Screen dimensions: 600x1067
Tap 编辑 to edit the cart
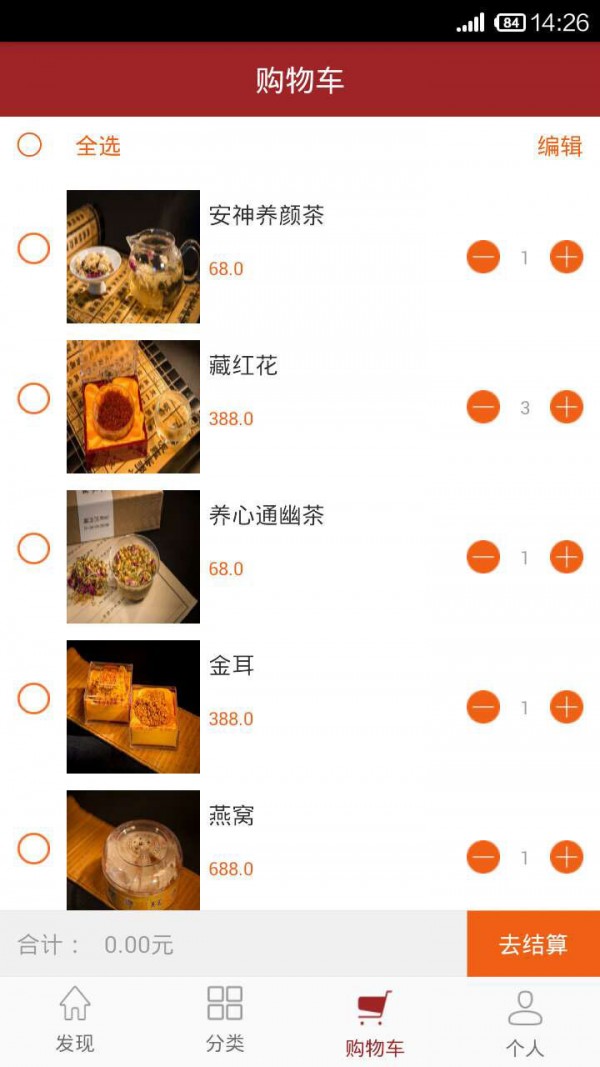pyautogui.click(x=559, y=146)
